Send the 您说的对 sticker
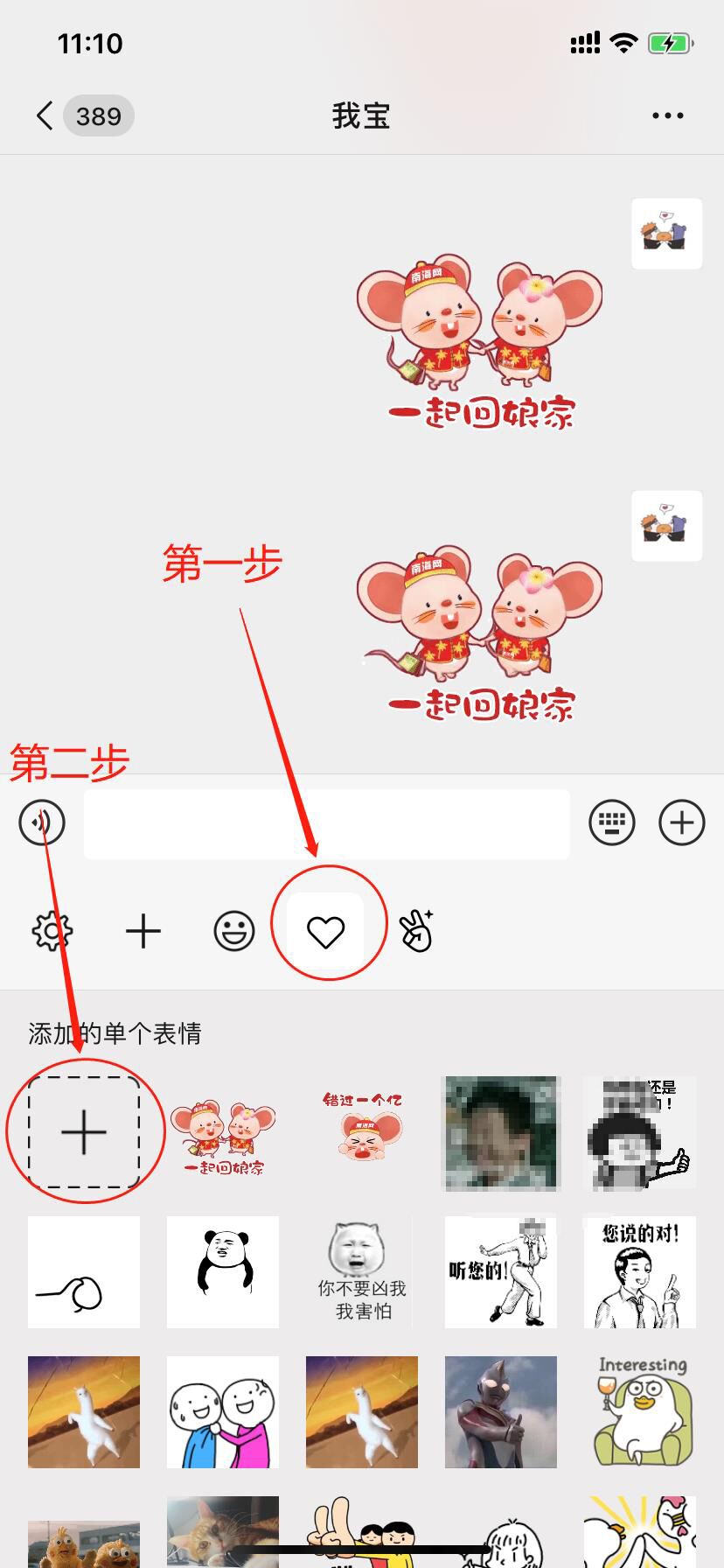Viewport: 724px width, 1568px height. (x=639, y=1271)
